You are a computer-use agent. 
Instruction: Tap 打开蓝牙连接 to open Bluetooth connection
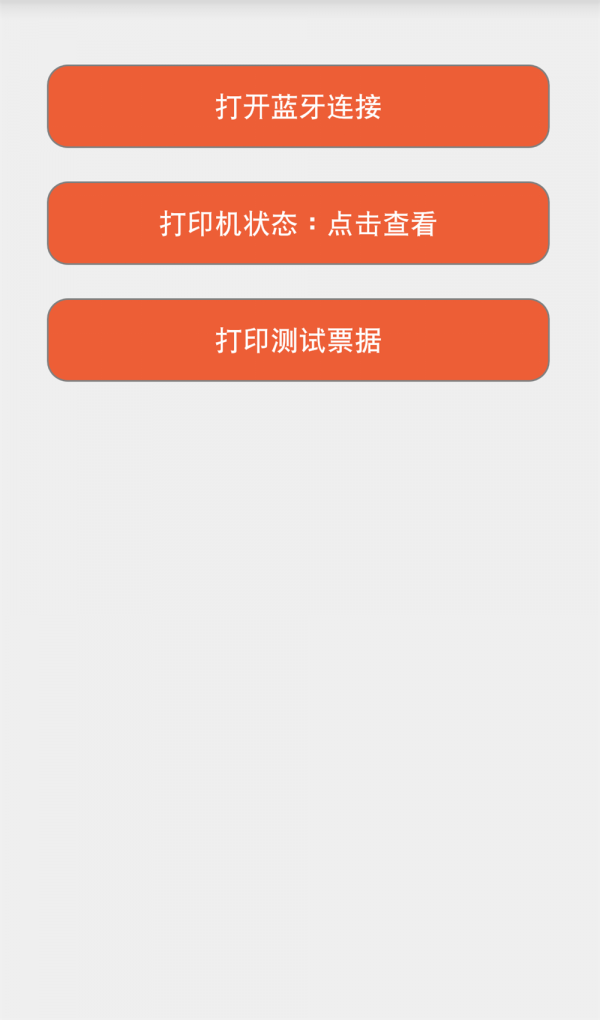pos(298,106)
